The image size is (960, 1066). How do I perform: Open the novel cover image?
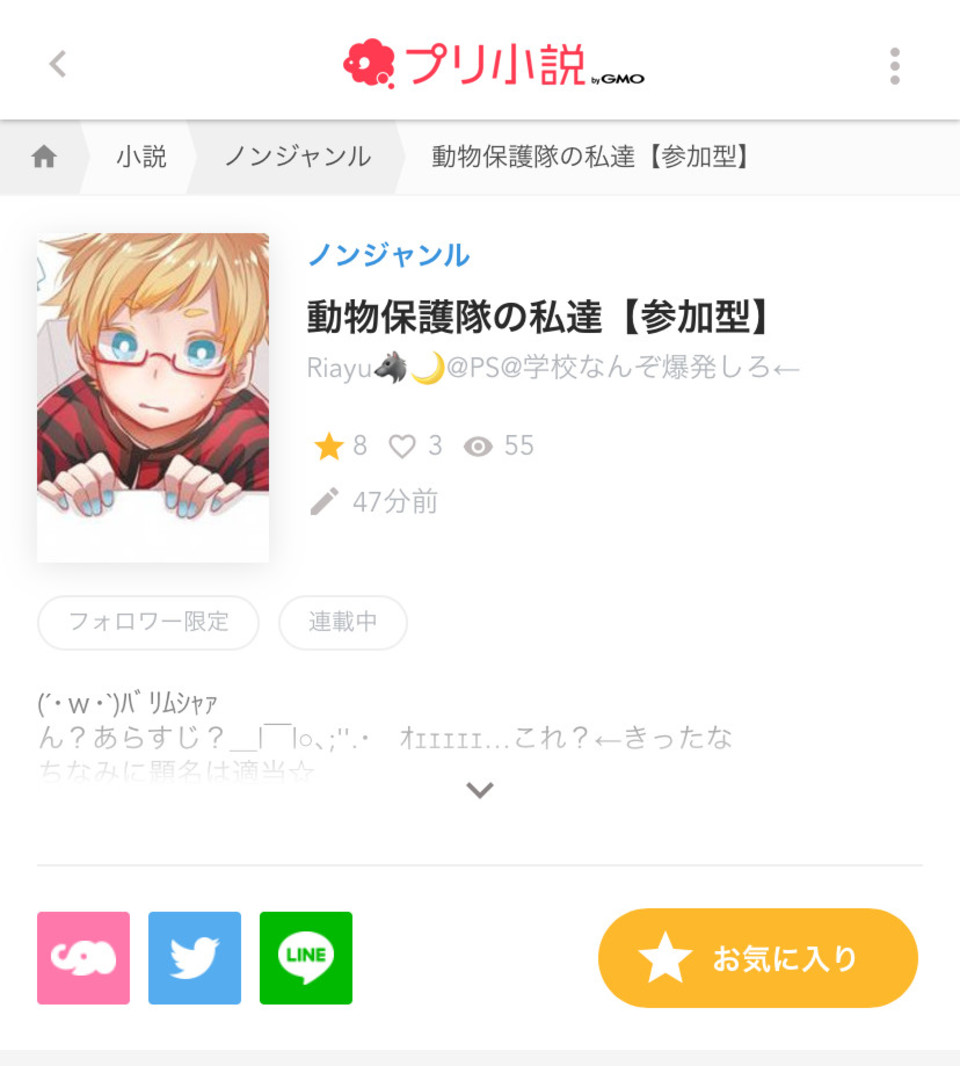tap(153, 397)
